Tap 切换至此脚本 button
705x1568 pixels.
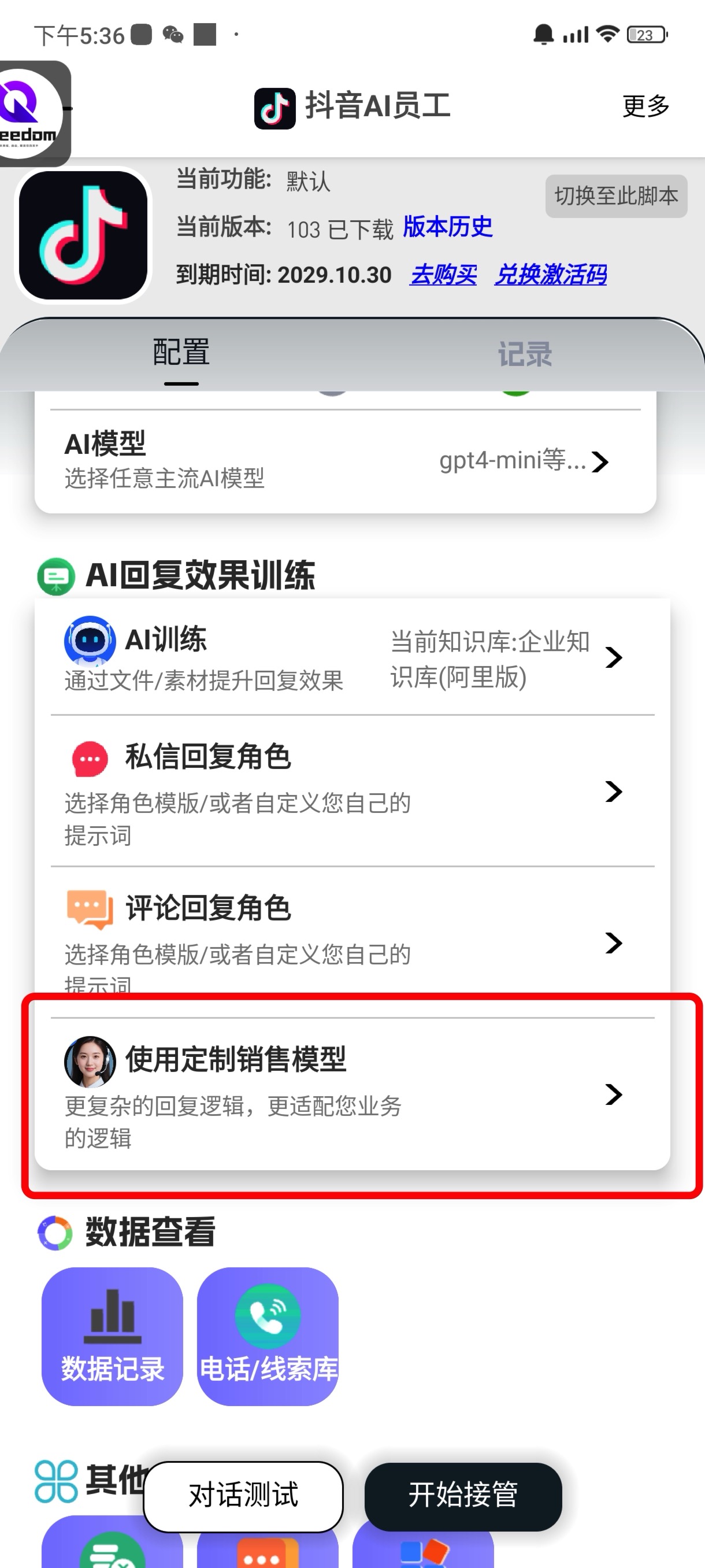tap(615, 196)
